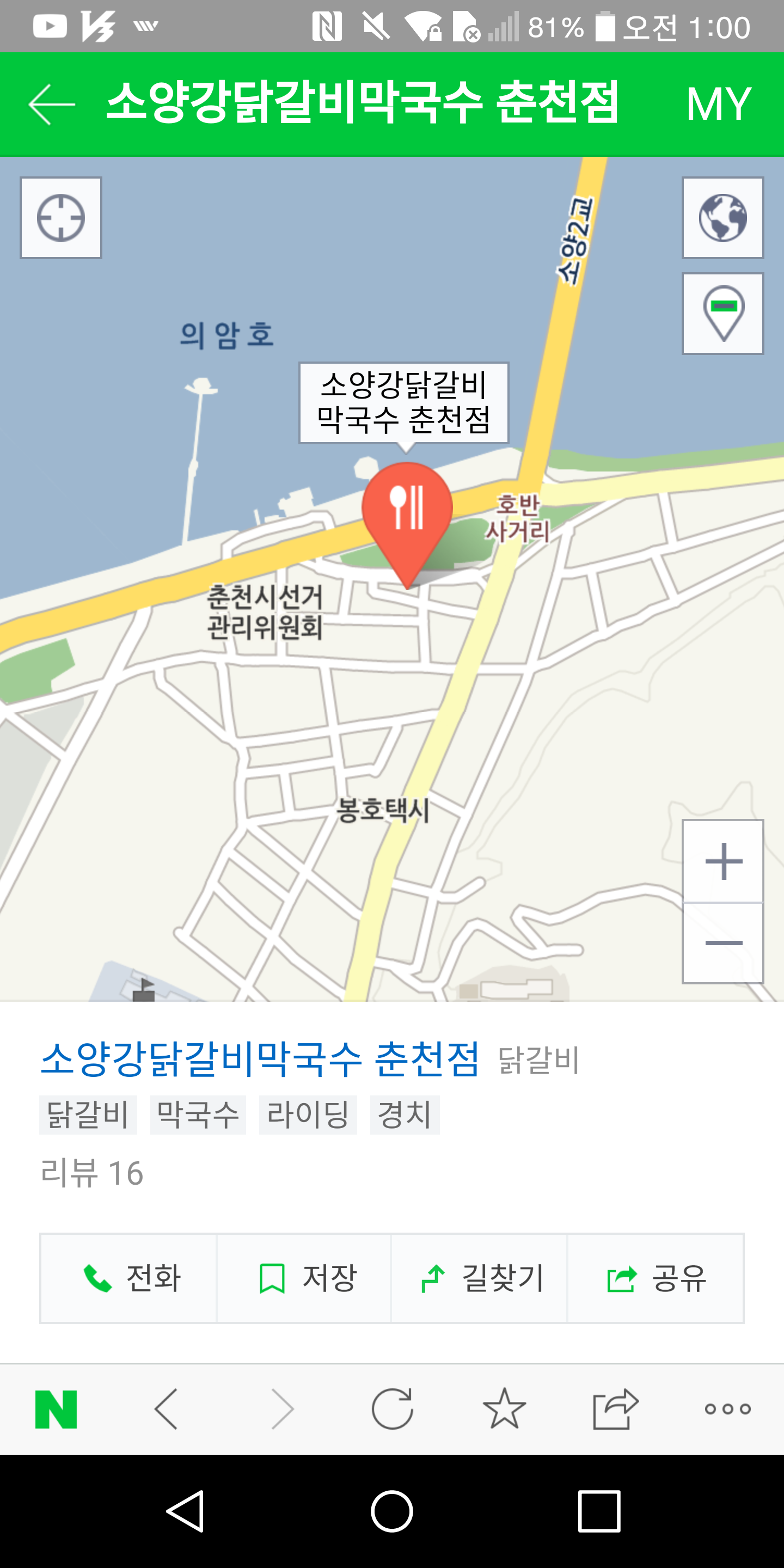Center map on current location
784x1568 pixels.
coord(61,218)
